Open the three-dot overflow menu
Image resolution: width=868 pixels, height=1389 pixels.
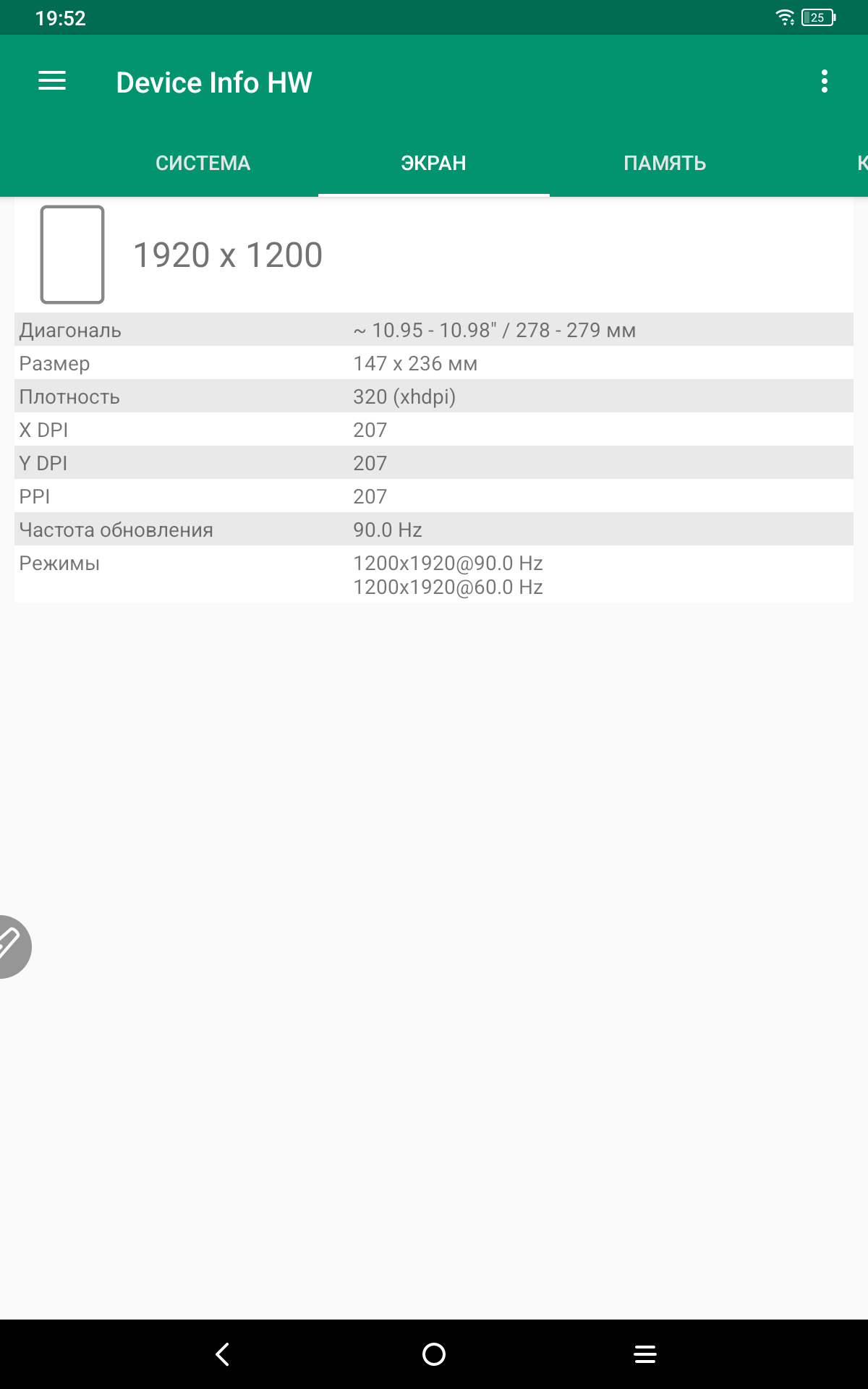pyautogui.click(x=824, y=81)
